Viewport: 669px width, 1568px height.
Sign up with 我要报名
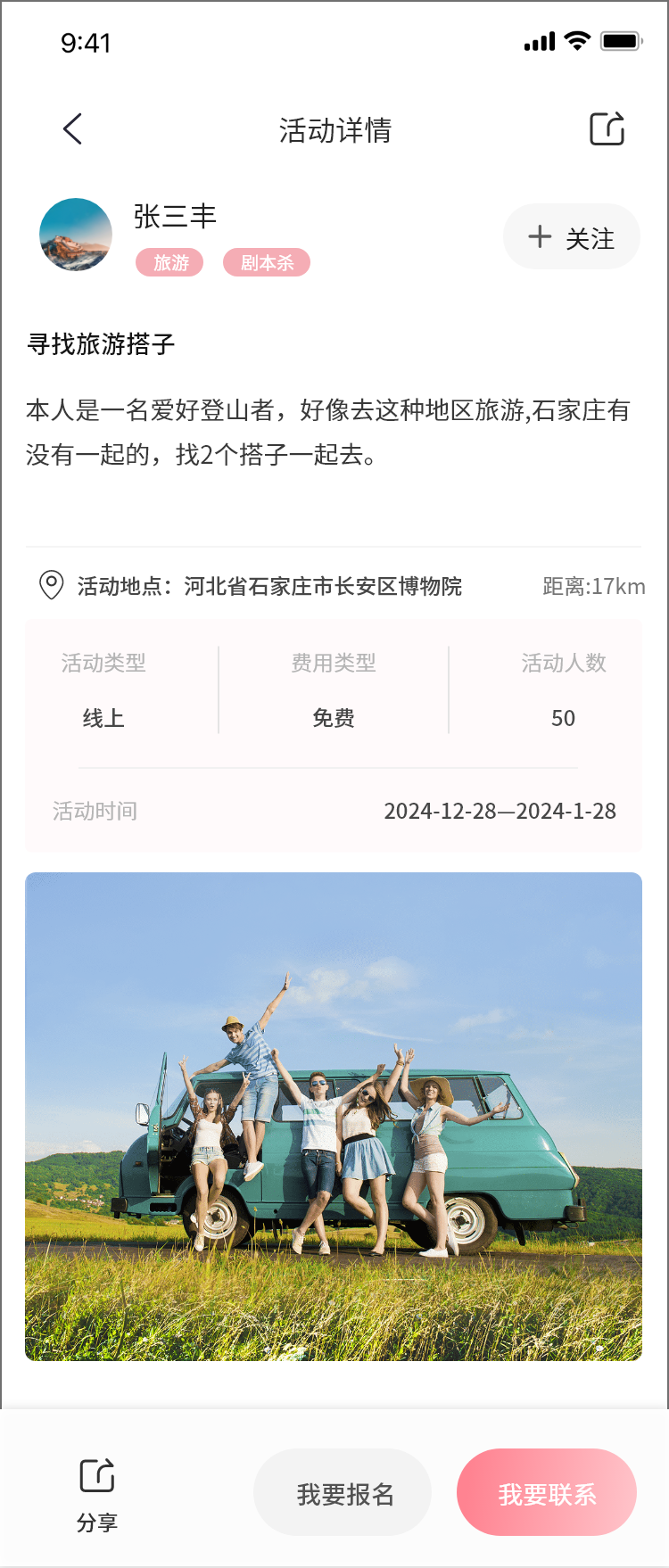point(343,1493)
